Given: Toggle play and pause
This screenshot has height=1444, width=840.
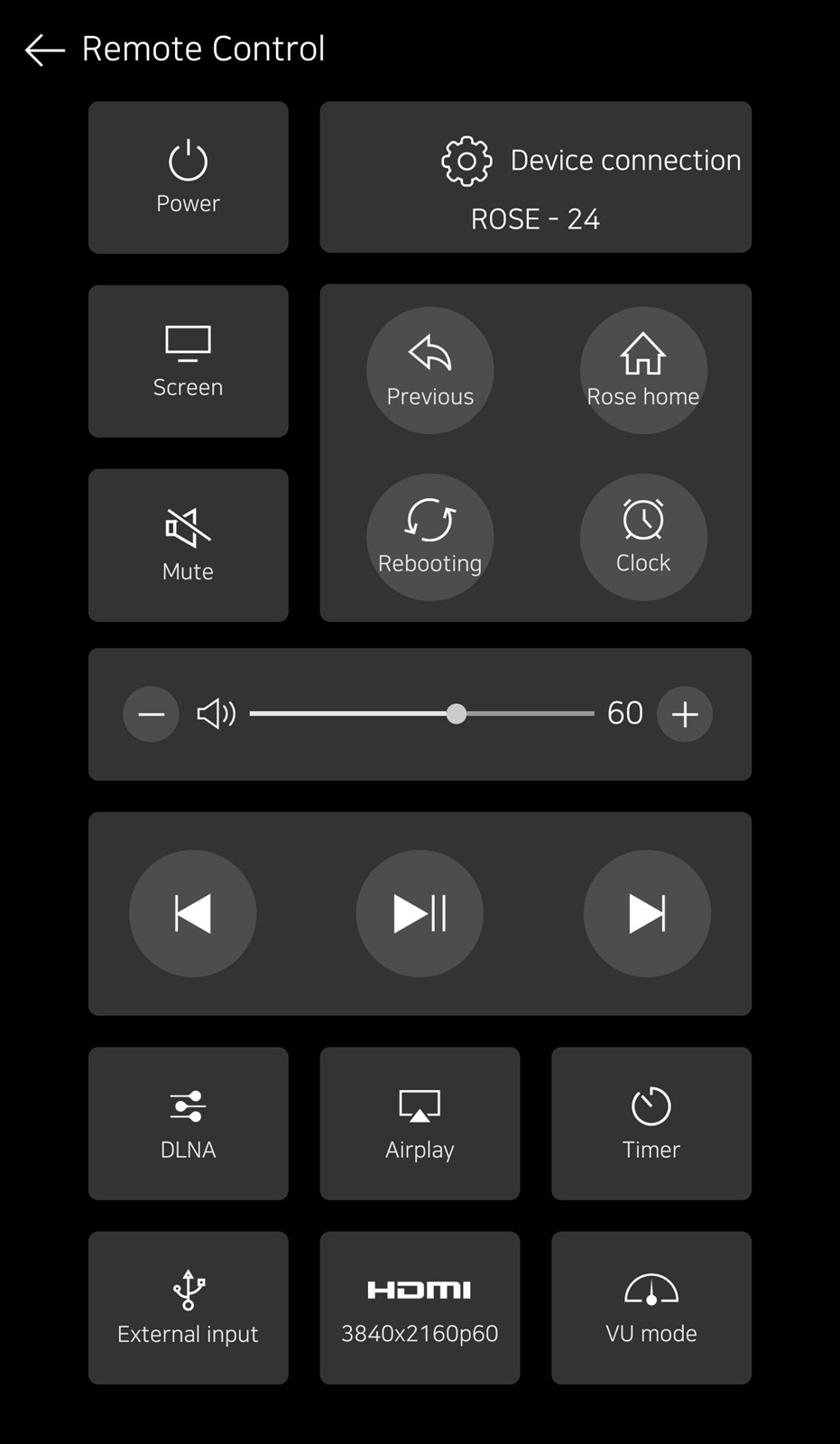Looking at the screenshot, I should (x=420, y=913).
